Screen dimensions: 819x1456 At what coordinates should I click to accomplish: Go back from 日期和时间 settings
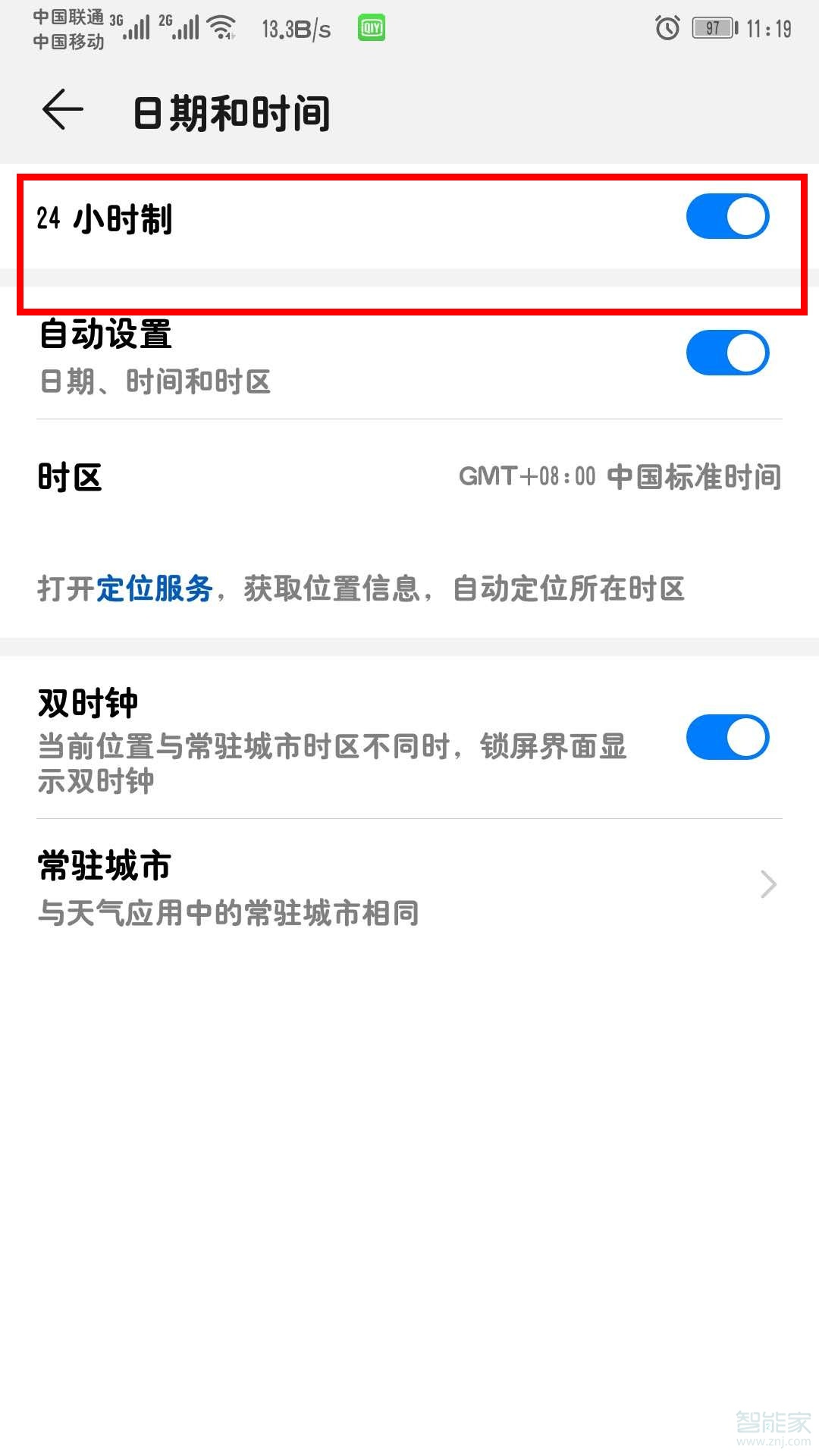[63, 111]
